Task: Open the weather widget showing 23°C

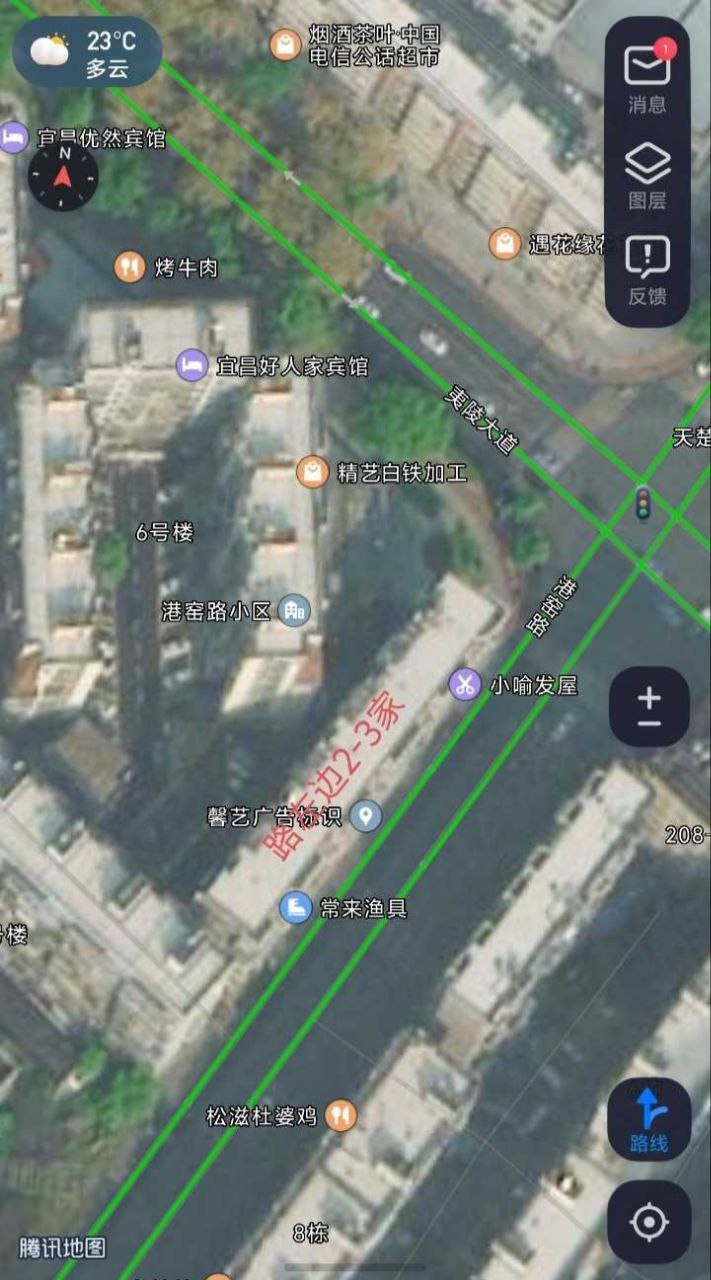Action: (x=86, y=52)
